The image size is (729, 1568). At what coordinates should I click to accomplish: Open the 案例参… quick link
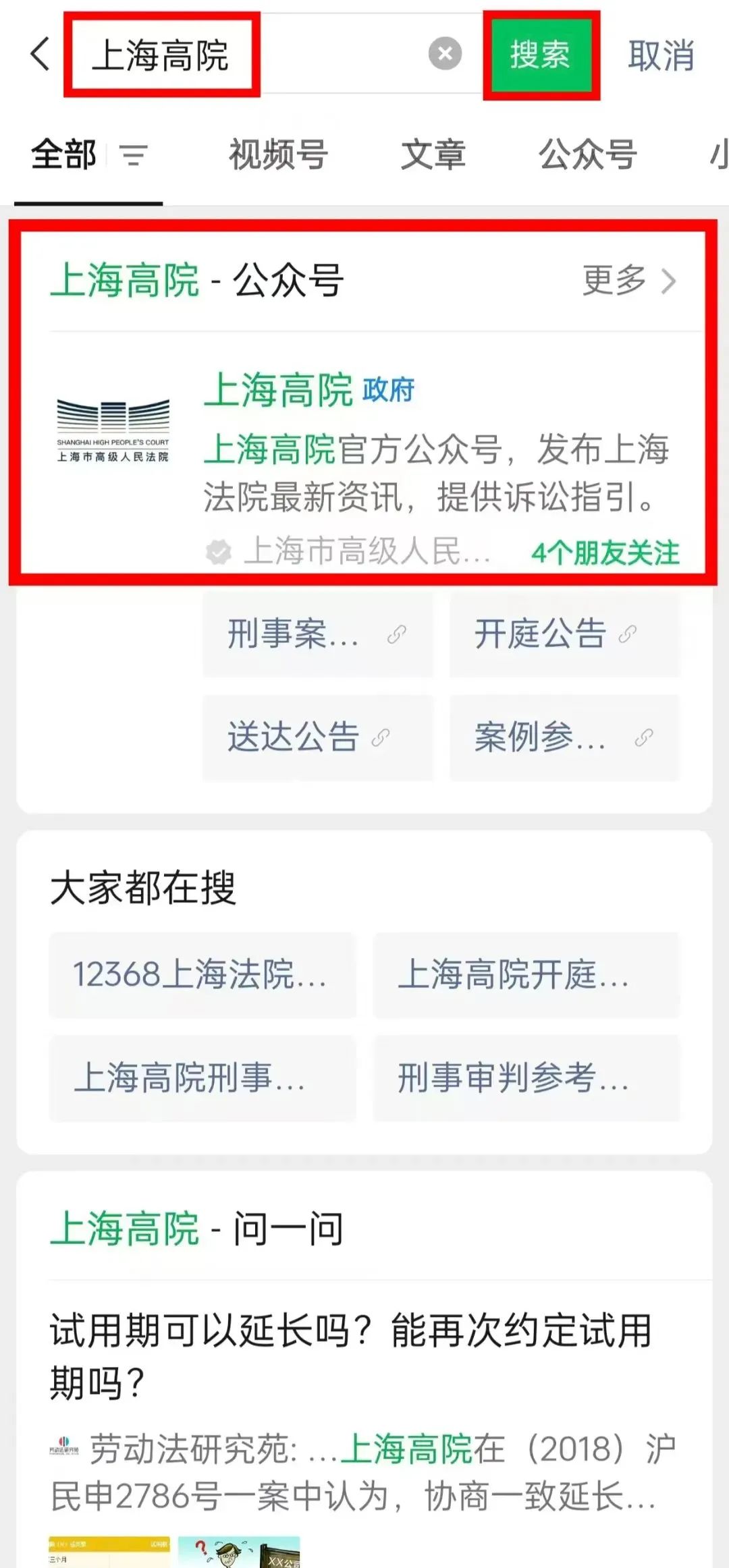pos(564,737)
